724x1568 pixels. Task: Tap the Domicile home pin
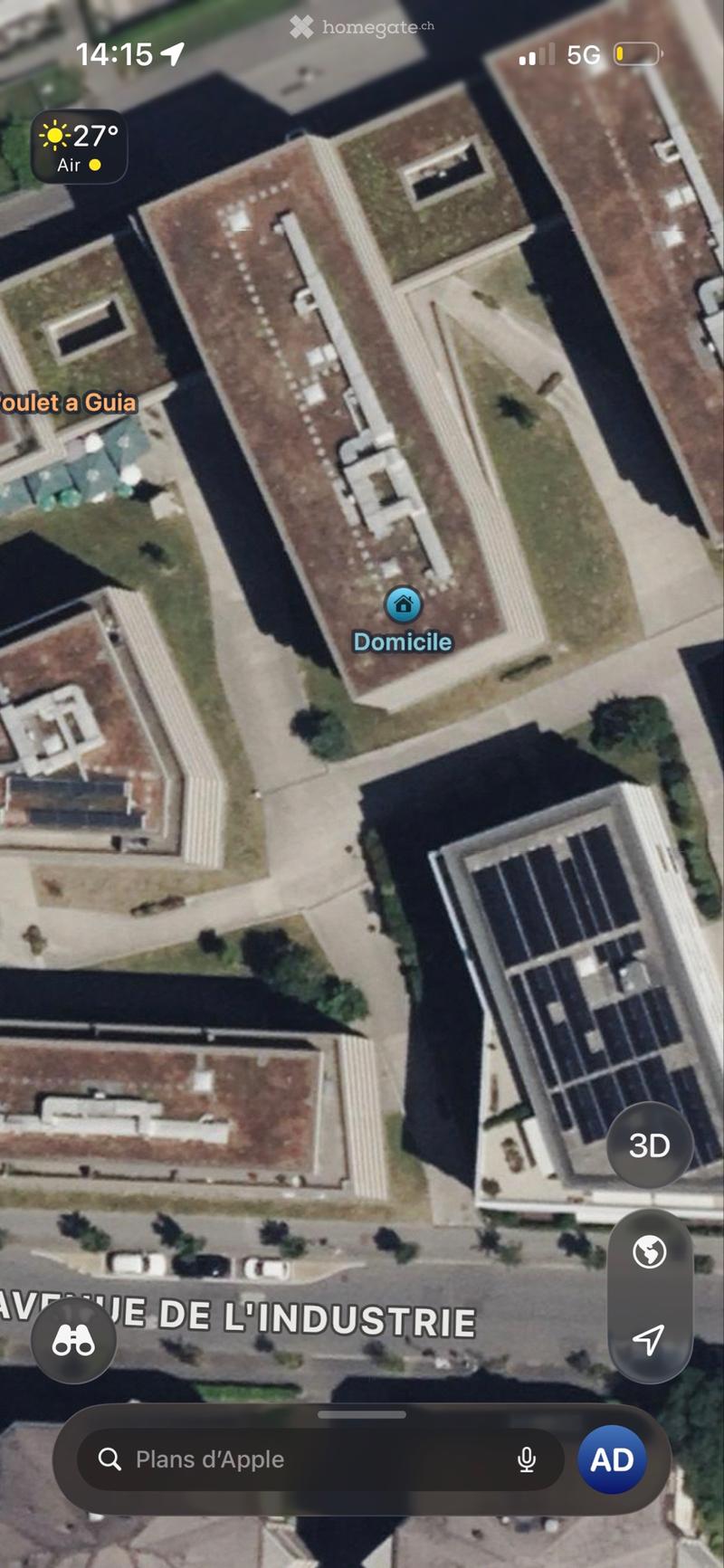[x=403, y=604]
